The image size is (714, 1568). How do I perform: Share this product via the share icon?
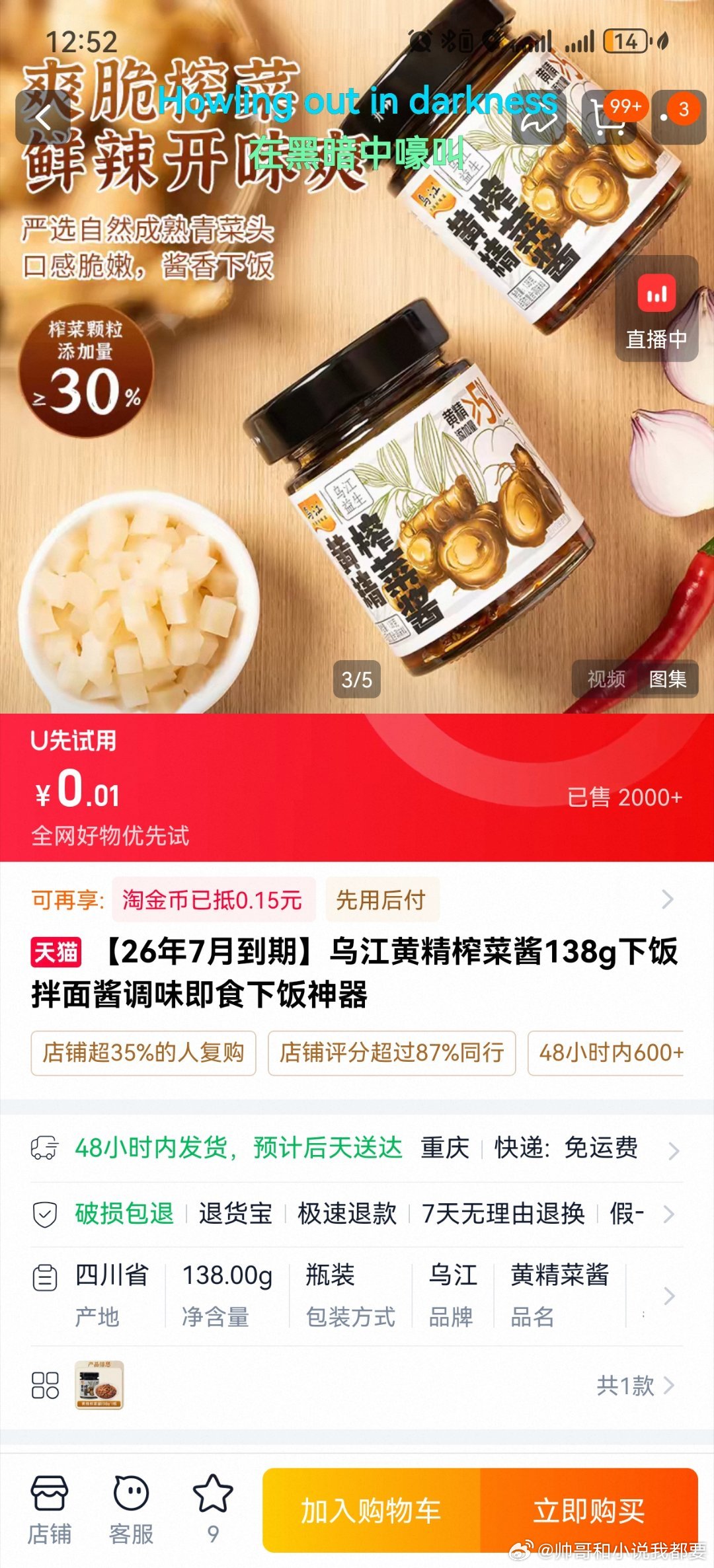pos(539,118)
